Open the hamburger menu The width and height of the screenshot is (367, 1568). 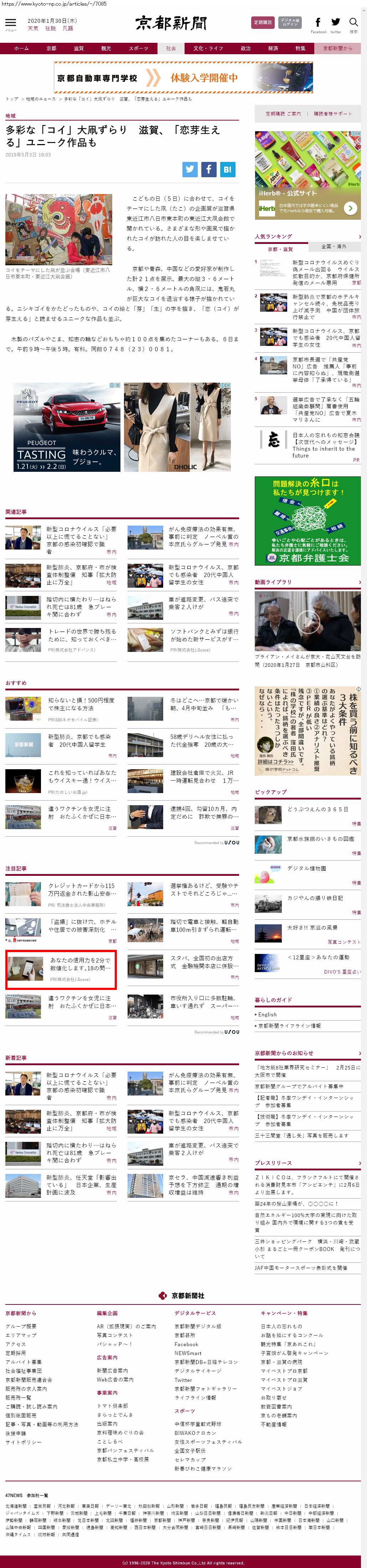(x=11, y=23)
